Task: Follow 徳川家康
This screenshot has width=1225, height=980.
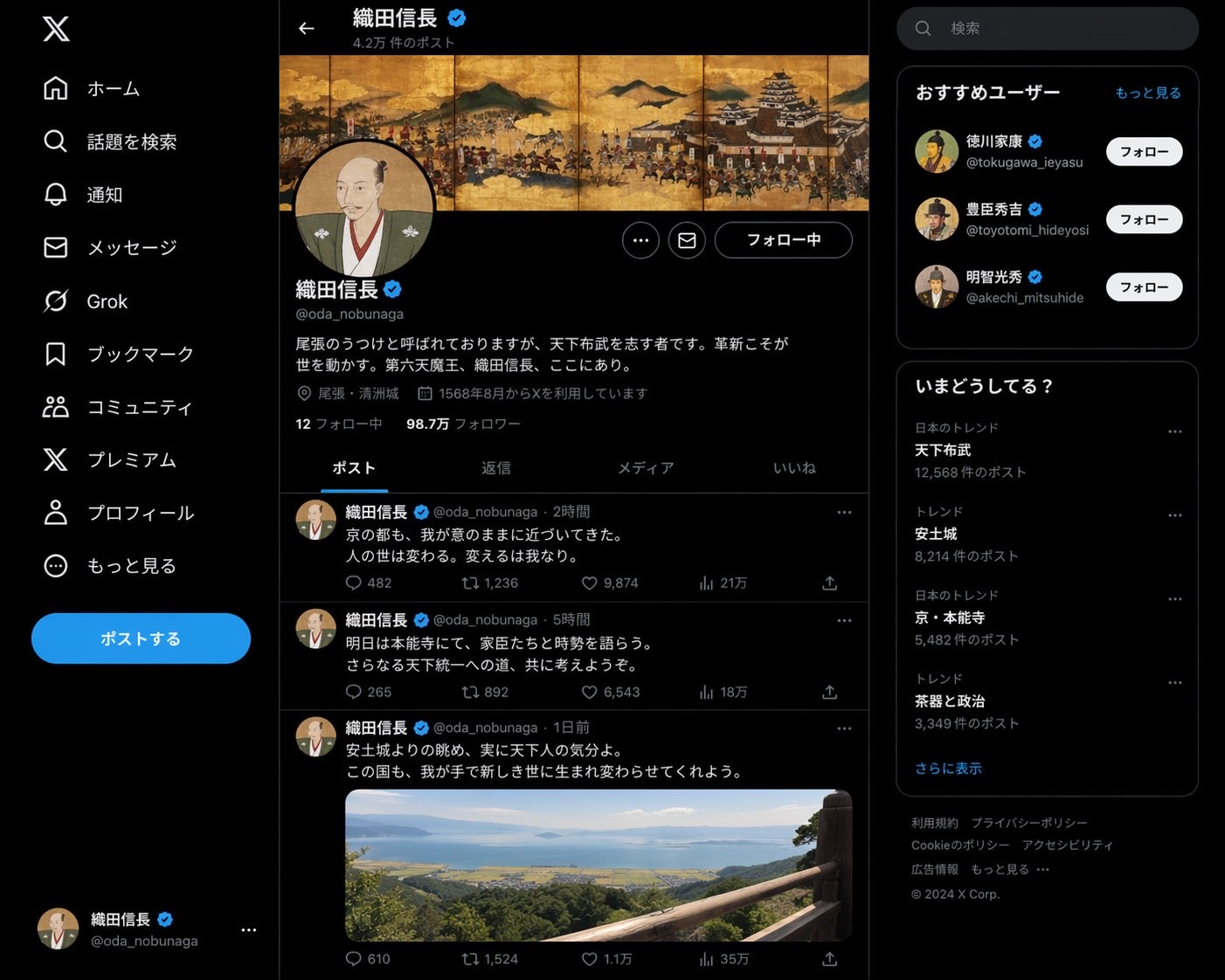Action: tap(1144, 152)
